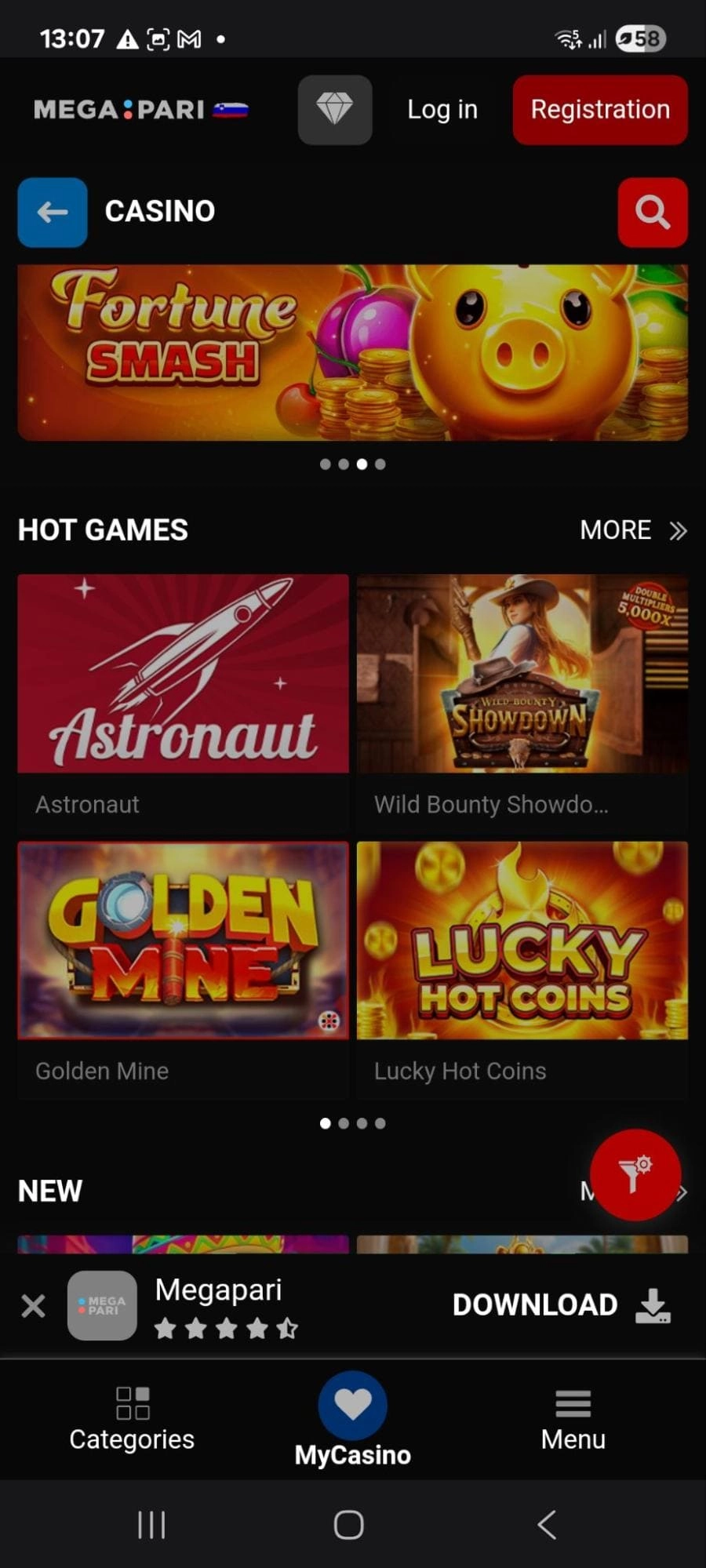Viewport: 706px width, 1568px height.
Task: Tap the system home button
Action: point(348,1525)
